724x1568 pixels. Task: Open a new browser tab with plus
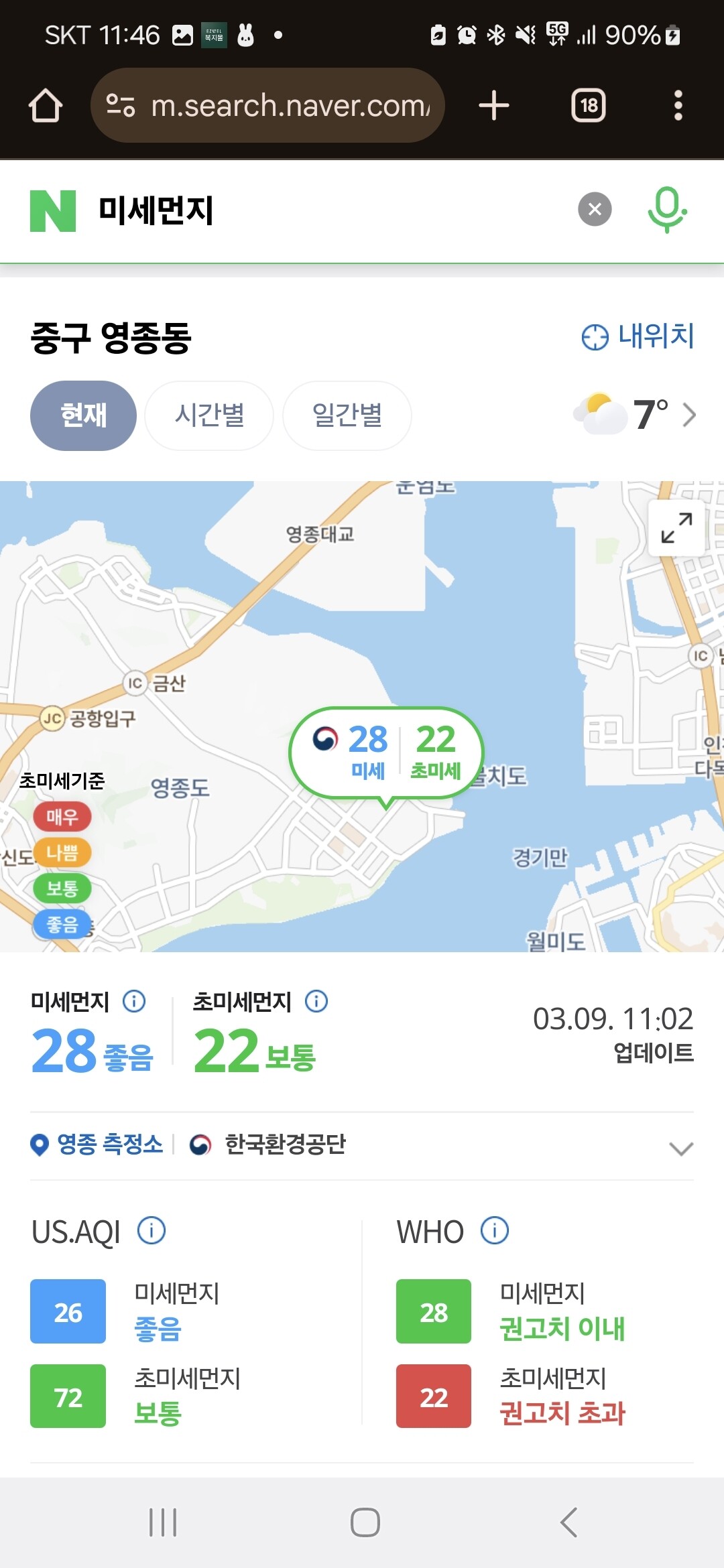coord(494,106)
